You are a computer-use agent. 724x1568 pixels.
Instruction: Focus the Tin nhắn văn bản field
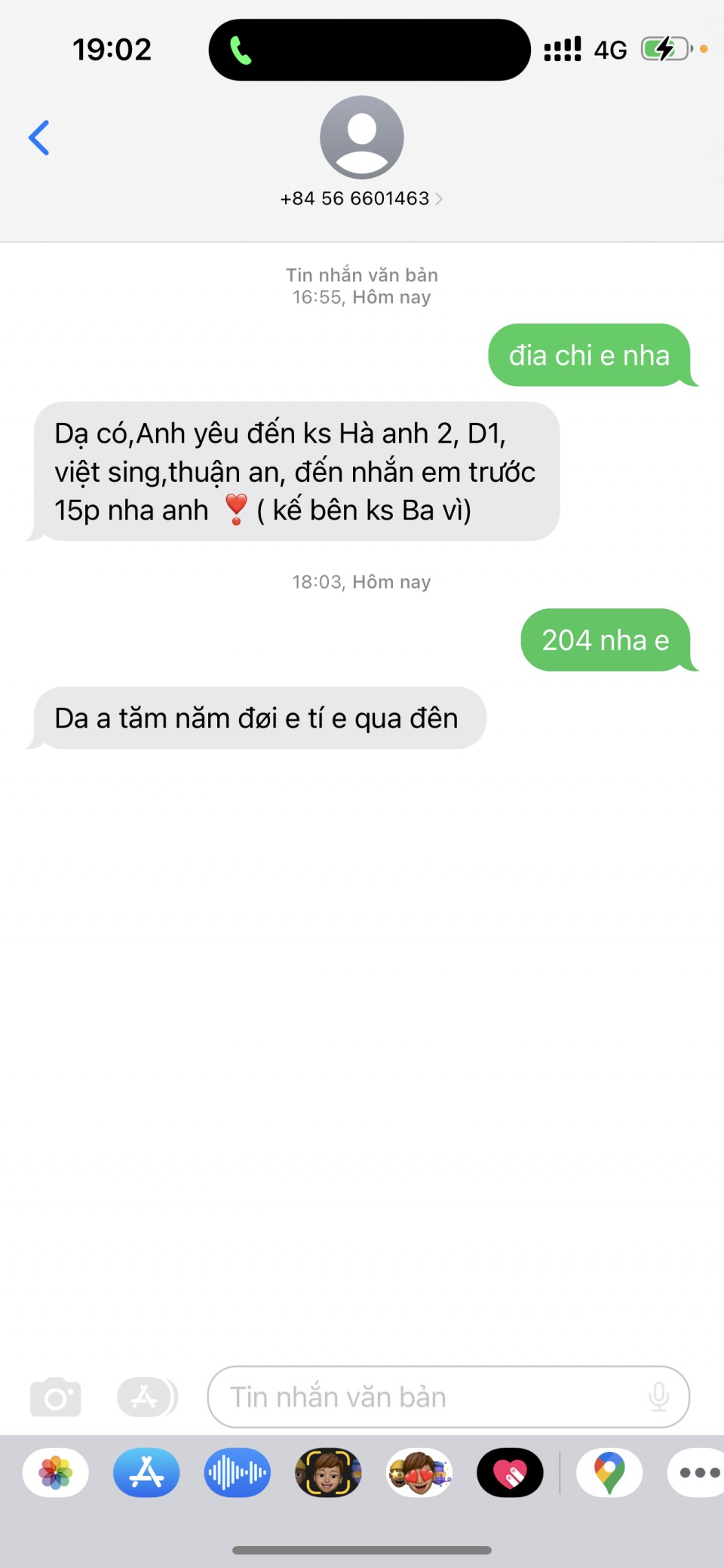430,1397
